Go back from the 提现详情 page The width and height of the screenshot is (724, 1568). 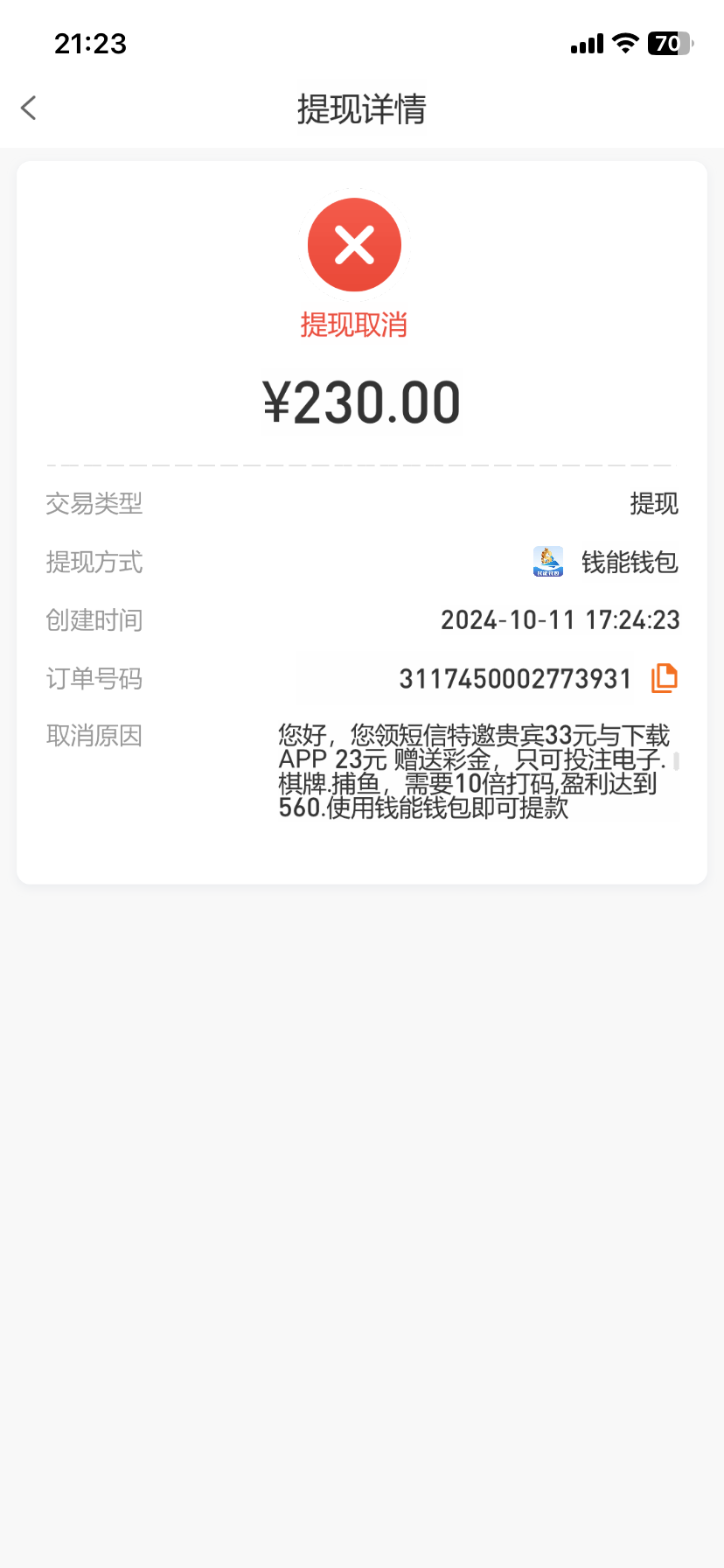[x=29, y=108]
